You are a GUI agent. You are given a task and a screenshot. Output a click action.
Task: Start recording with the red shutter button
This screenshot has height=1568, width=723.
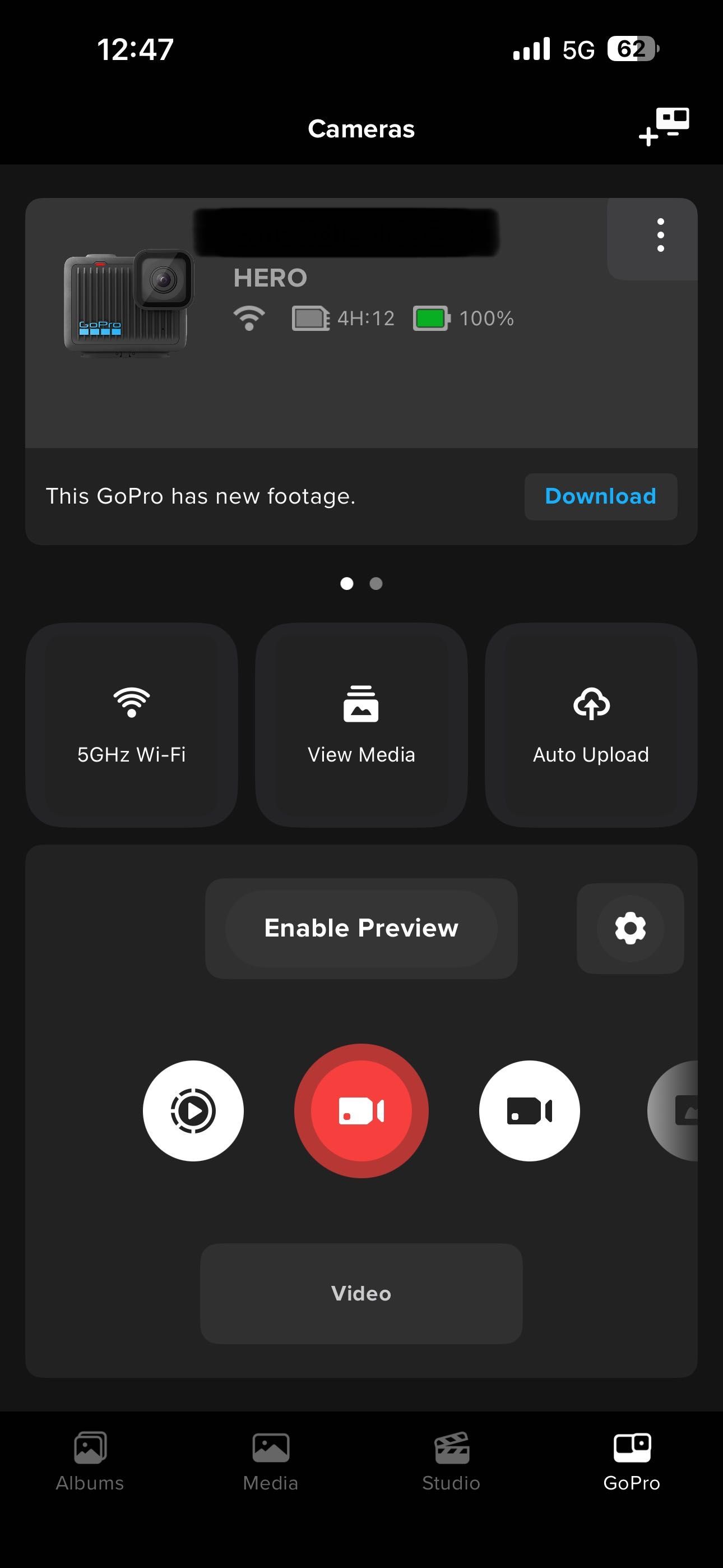[361, 1111]
